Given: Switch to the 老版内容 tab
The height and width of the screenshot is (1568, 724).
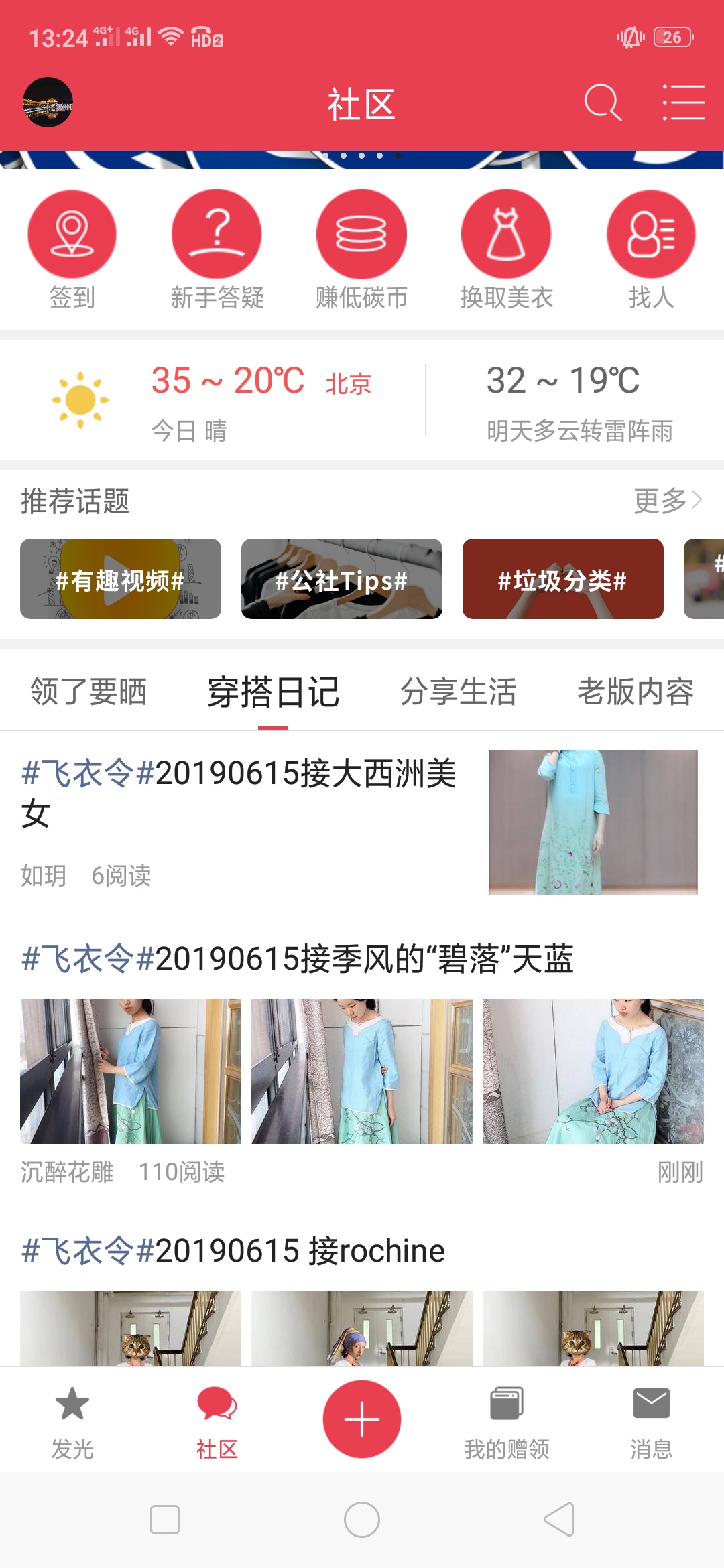Looking at the screenshot, I should 636,692.
